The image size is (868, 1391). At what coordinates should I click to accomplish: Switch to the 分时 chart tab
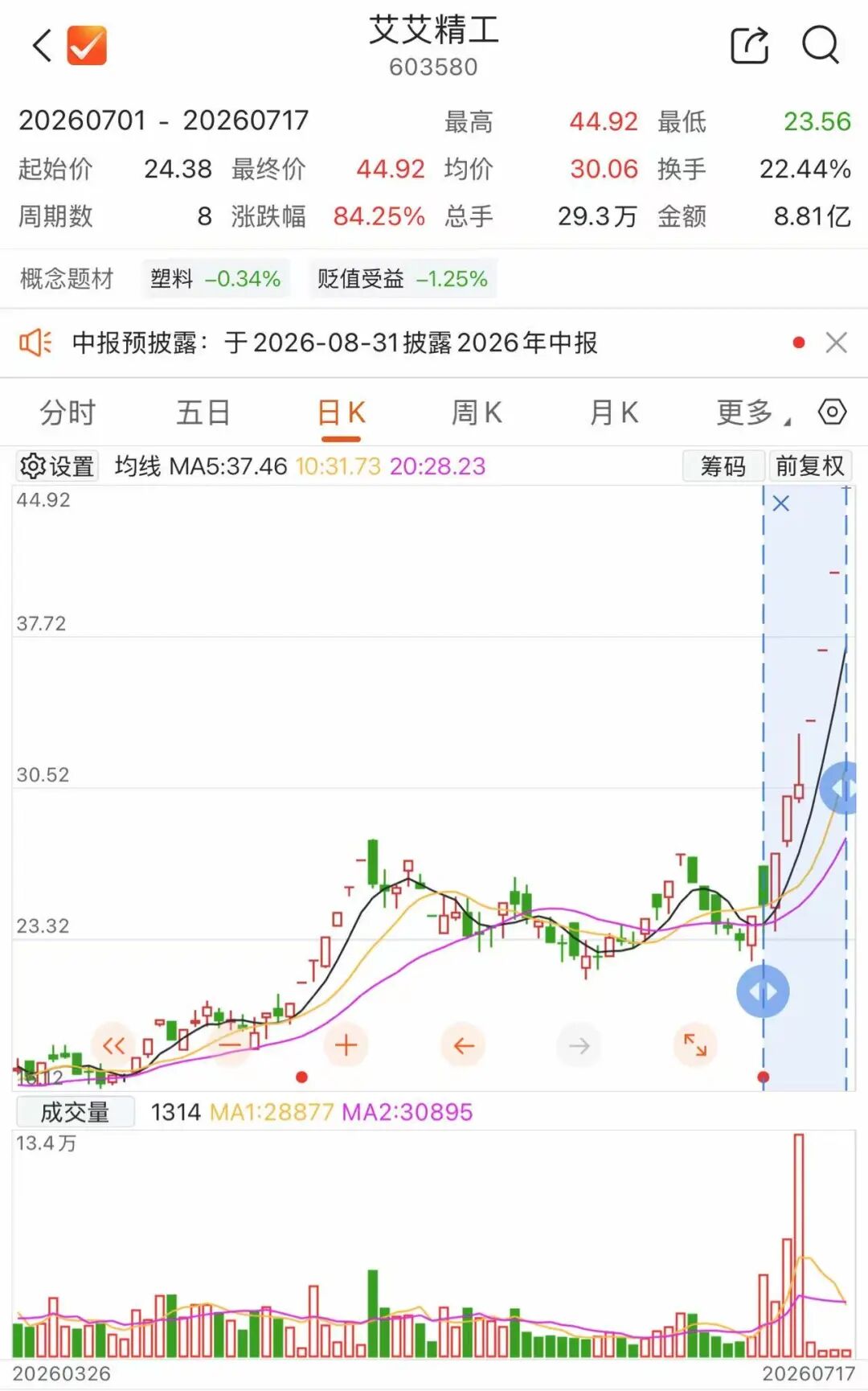pyautogui.click(x=68, y=413)
